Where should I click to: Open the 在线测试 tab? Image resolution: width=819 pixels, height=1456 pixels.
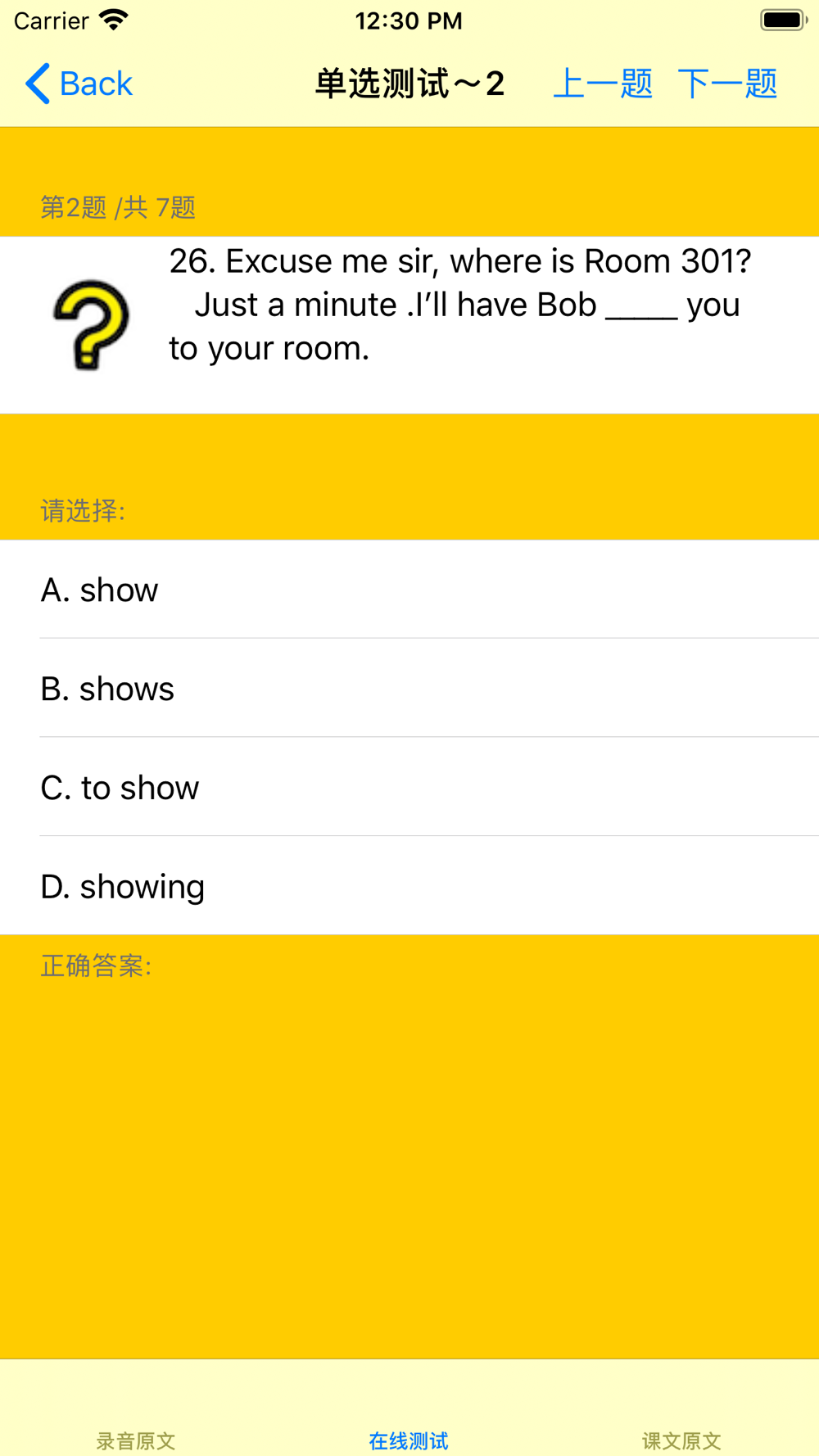[409, 1440]
